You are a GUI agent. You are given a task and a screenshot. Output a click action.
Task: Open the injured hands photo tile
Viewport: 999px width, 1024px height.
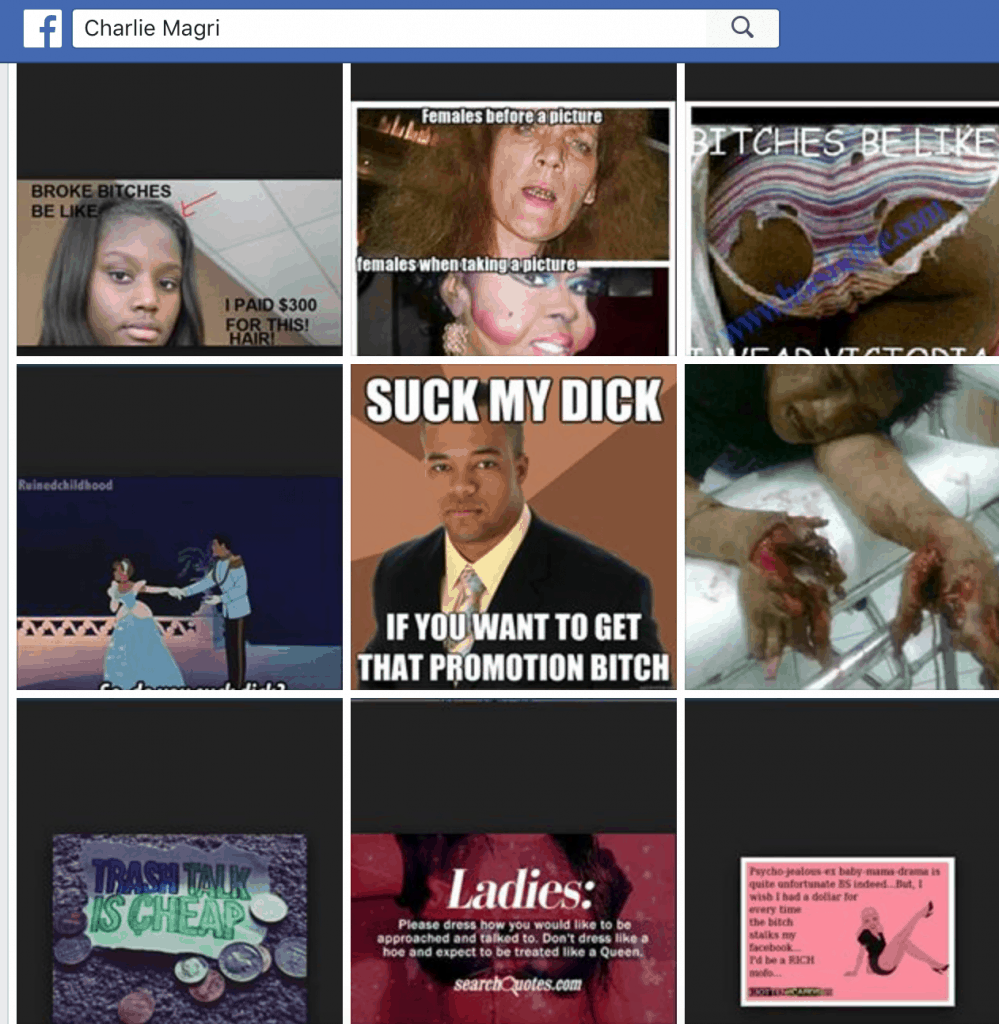pos(841,526)
